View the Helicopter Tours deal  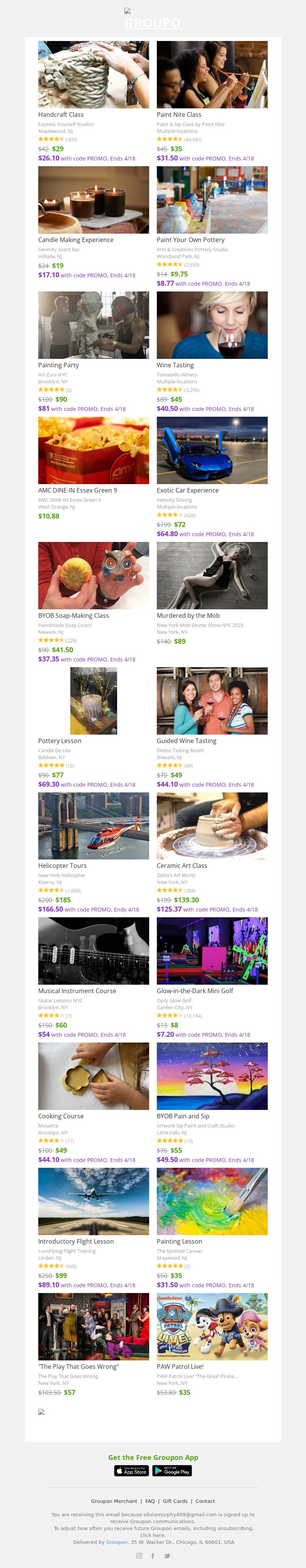pos(93,826)
